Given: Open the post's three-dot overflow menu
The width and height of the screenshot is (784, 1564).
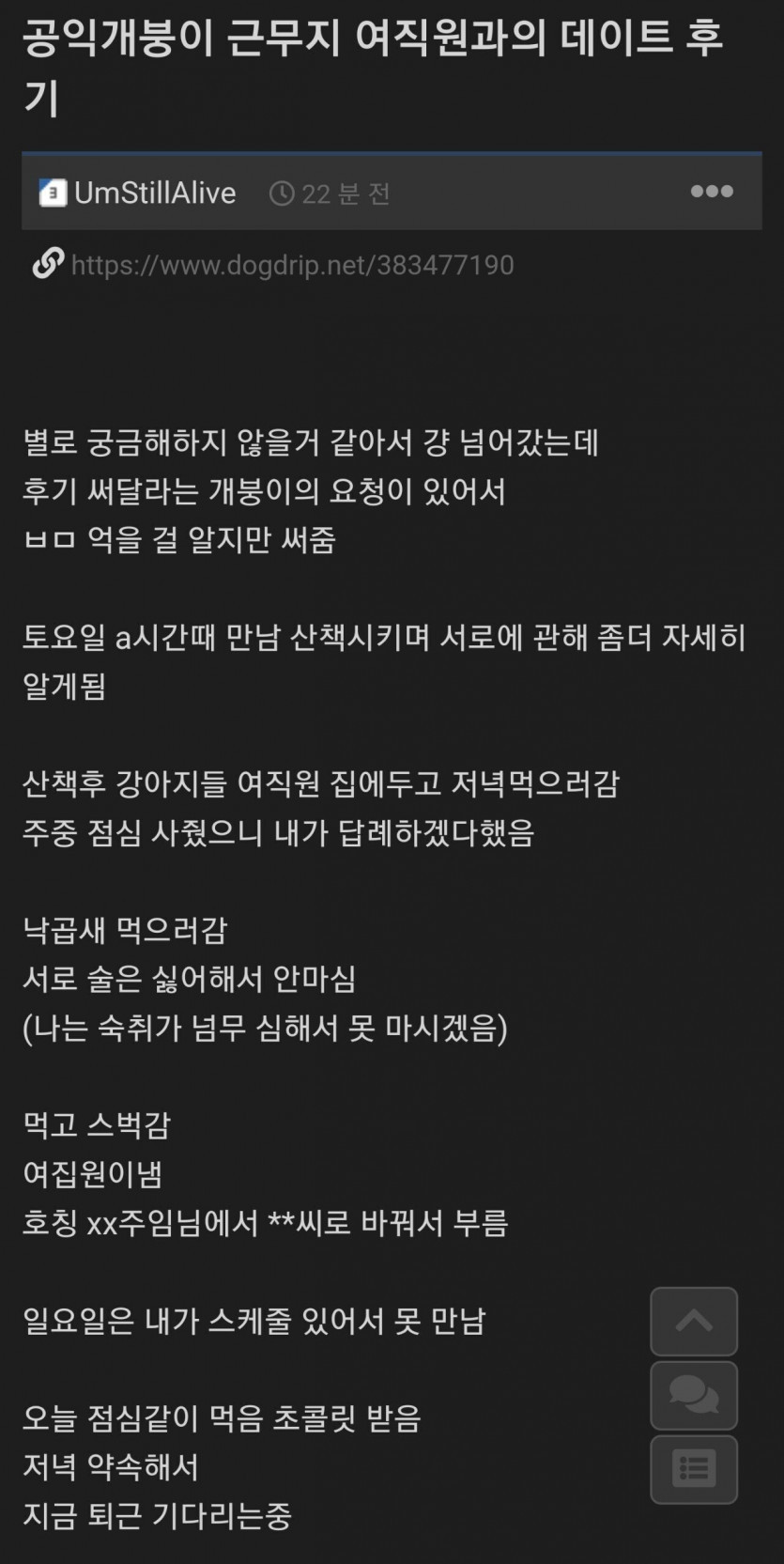Looking at the screenshot, I should [x=712, y=192].
